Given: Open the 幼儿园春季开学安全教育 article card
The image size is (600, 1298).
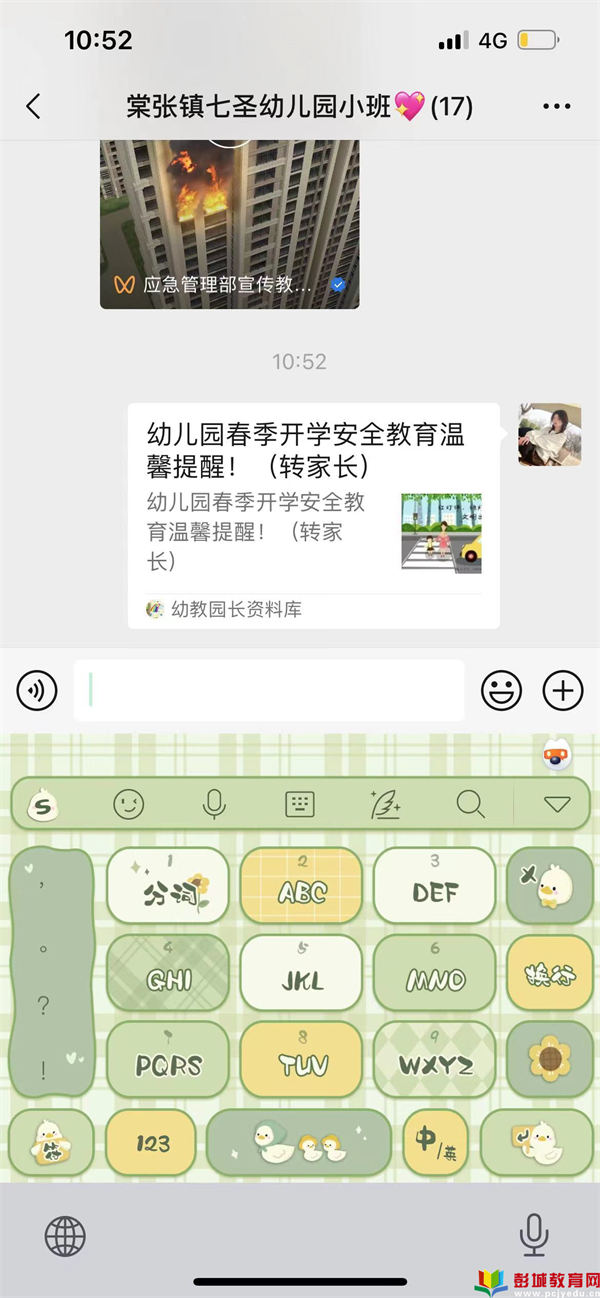Looking at the screenshot, I should [x=313, y=515].
